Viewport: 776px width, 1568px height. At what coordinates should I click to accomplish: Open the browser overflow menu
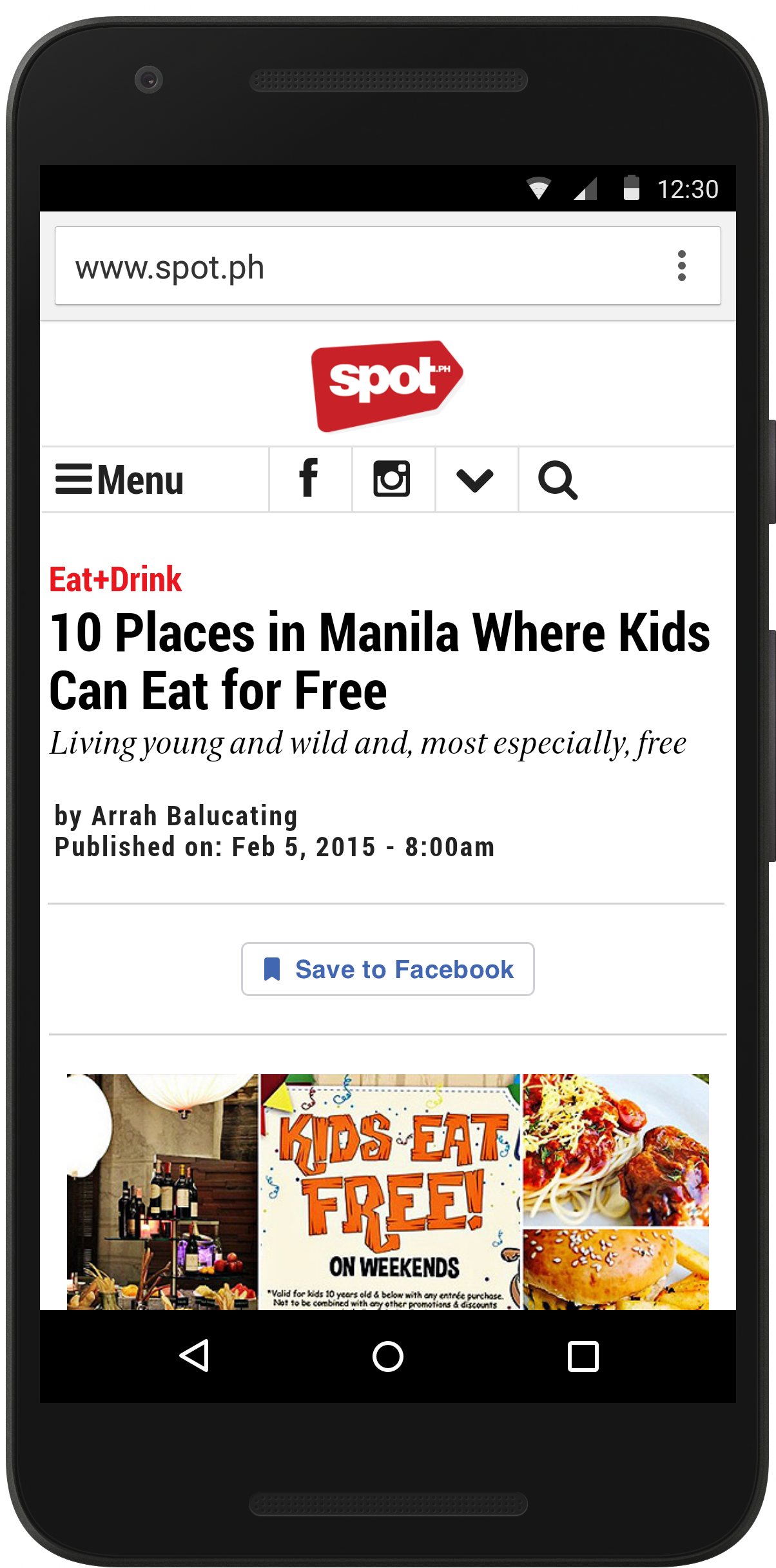point(681,266)
